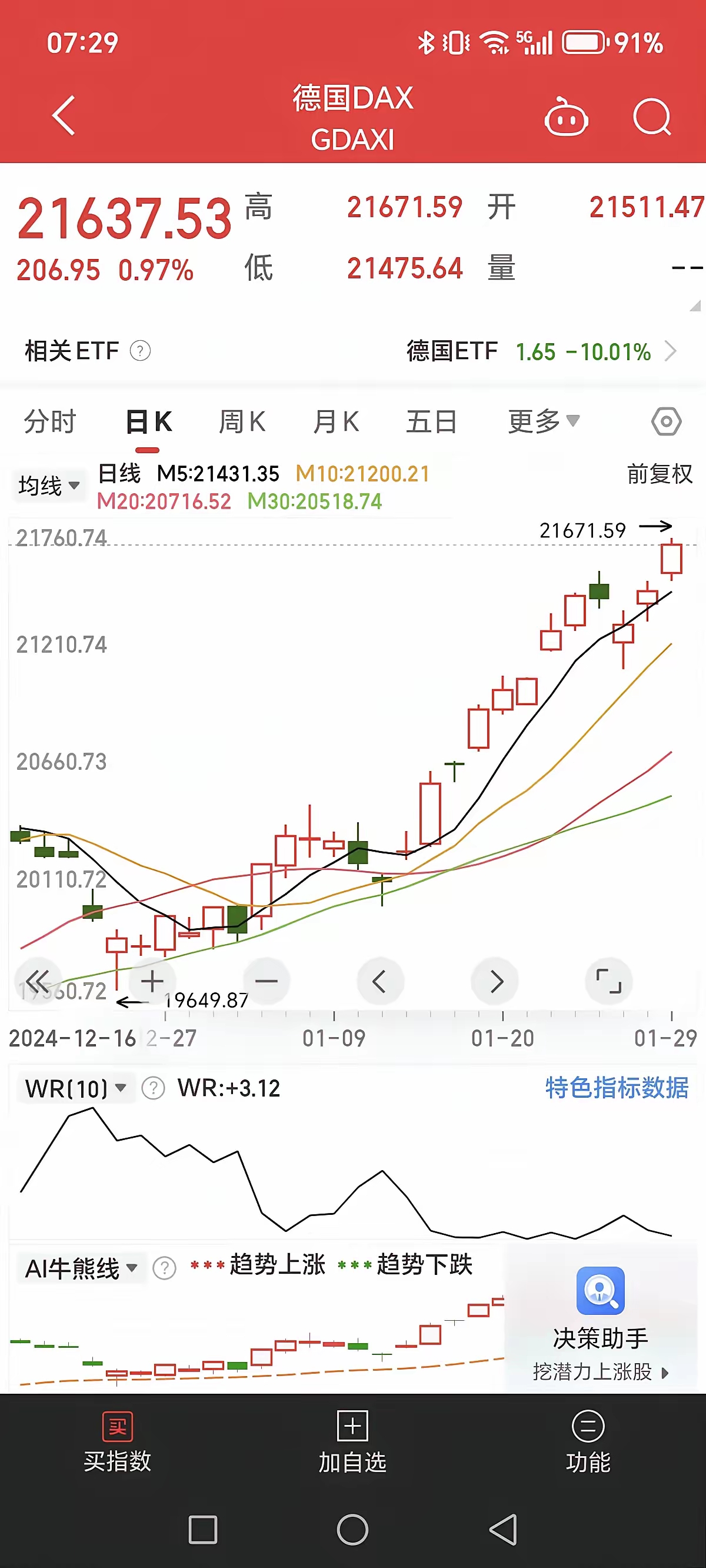Switch to the 周K weekly chart tab
Viewport: 706px width, 1568px height.
tap(242, 420)
